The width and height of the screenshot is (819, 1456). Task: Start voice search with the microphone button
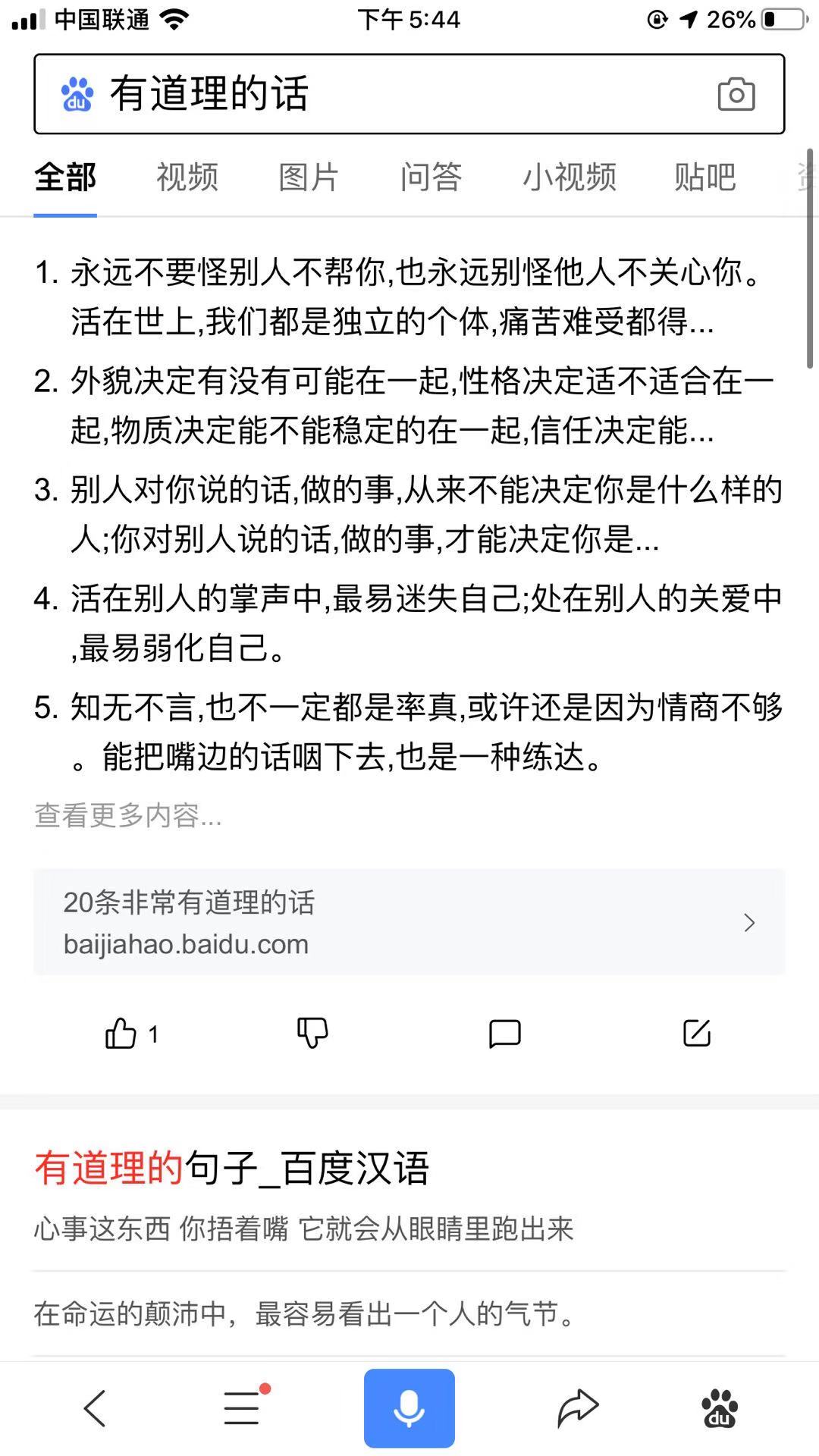coord(409,1408)
